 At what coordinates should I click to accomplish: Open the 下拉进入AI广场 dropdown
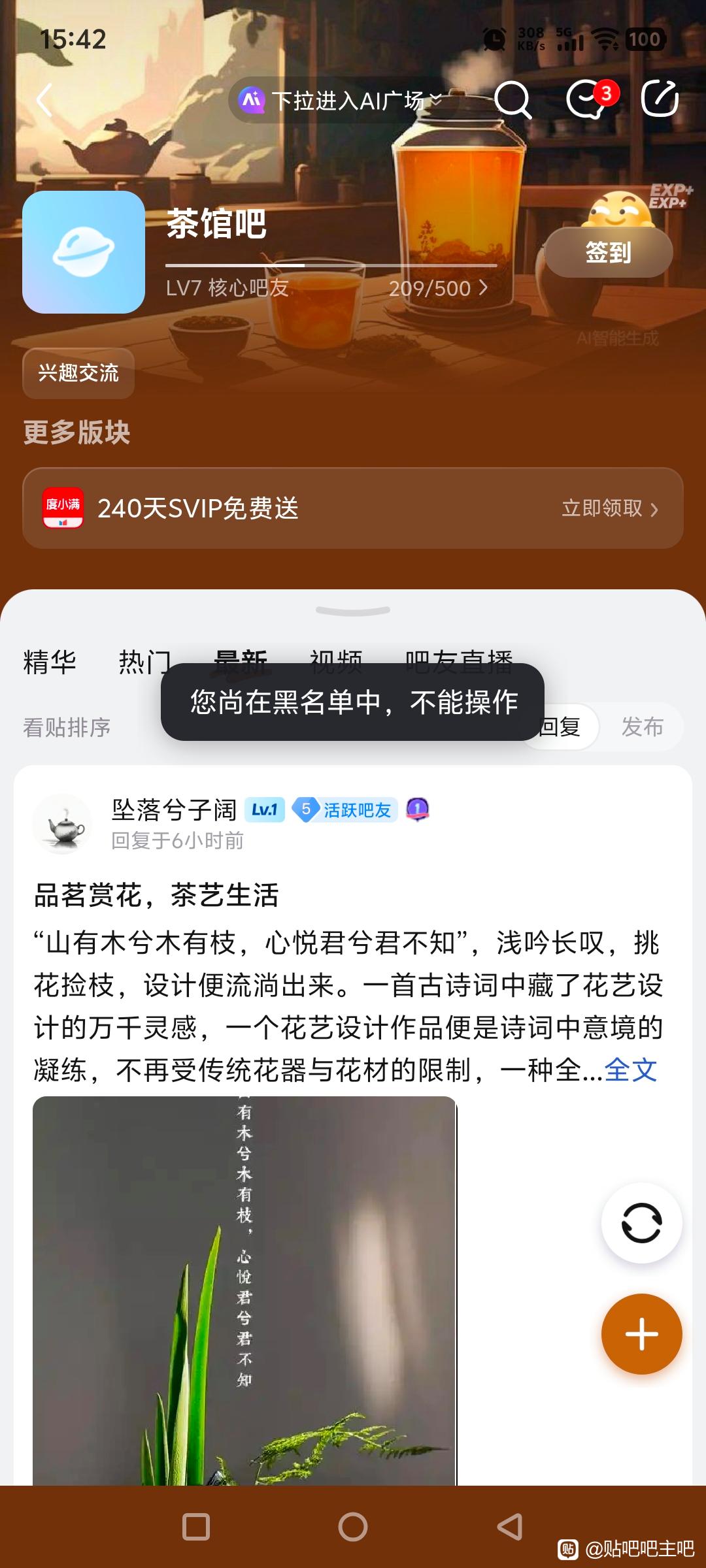tap(341, 101)
